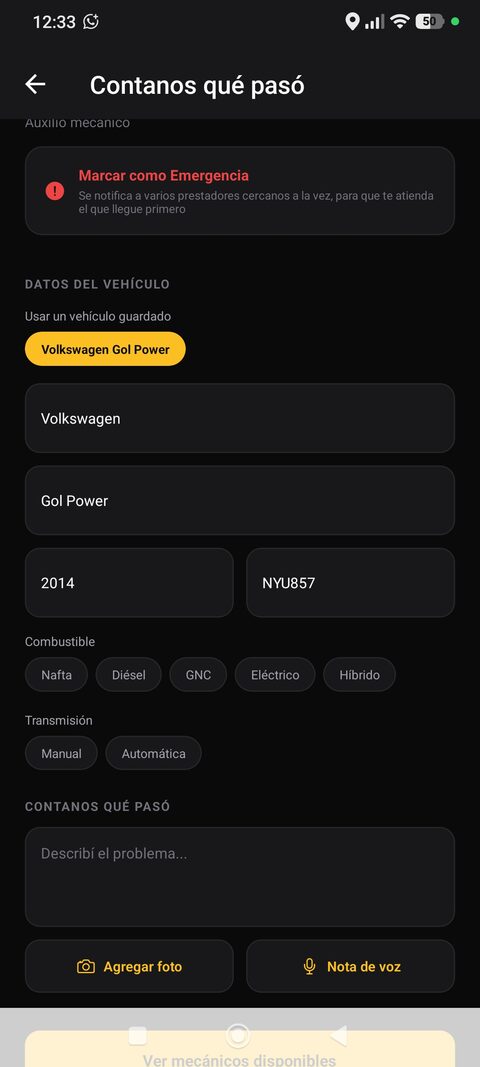The width and height of the screenshot is (480, 1067).
Task: Edit the plate field NYU857
Action: point(351,583)
